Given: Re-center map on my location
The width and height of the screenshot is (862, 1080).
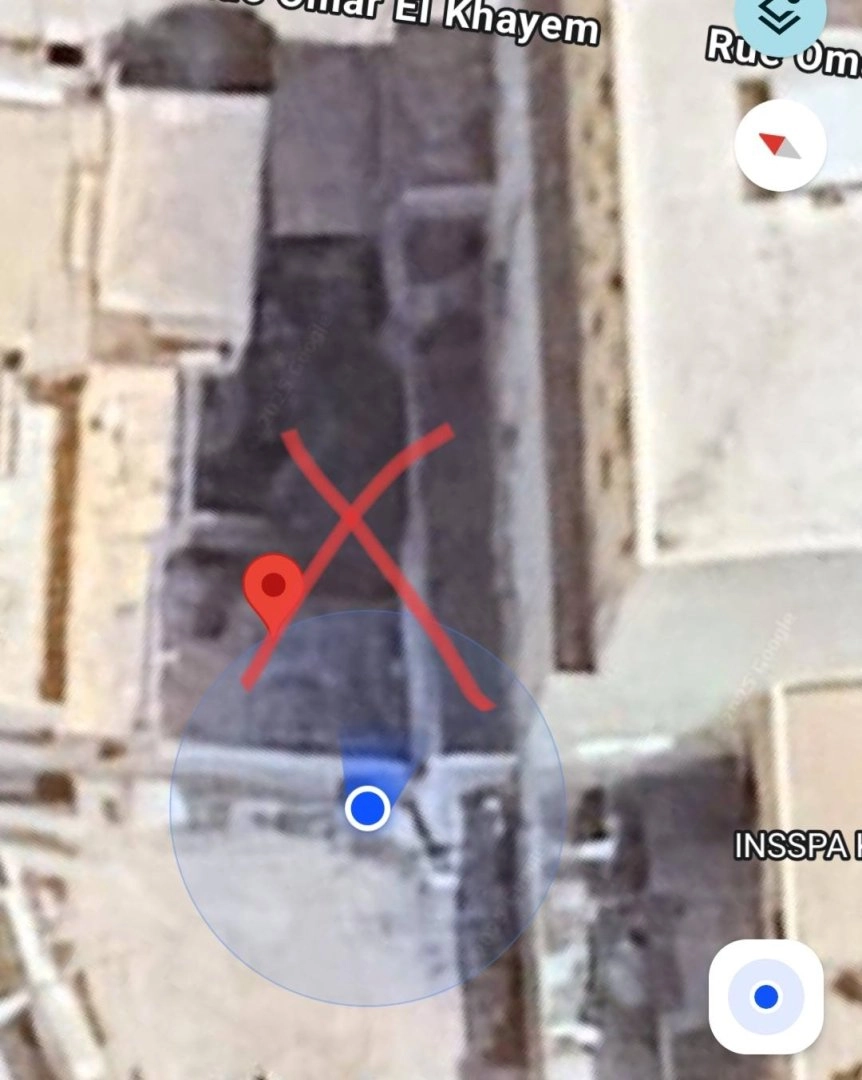Looking at the screenshot, I should pos(766,996).
